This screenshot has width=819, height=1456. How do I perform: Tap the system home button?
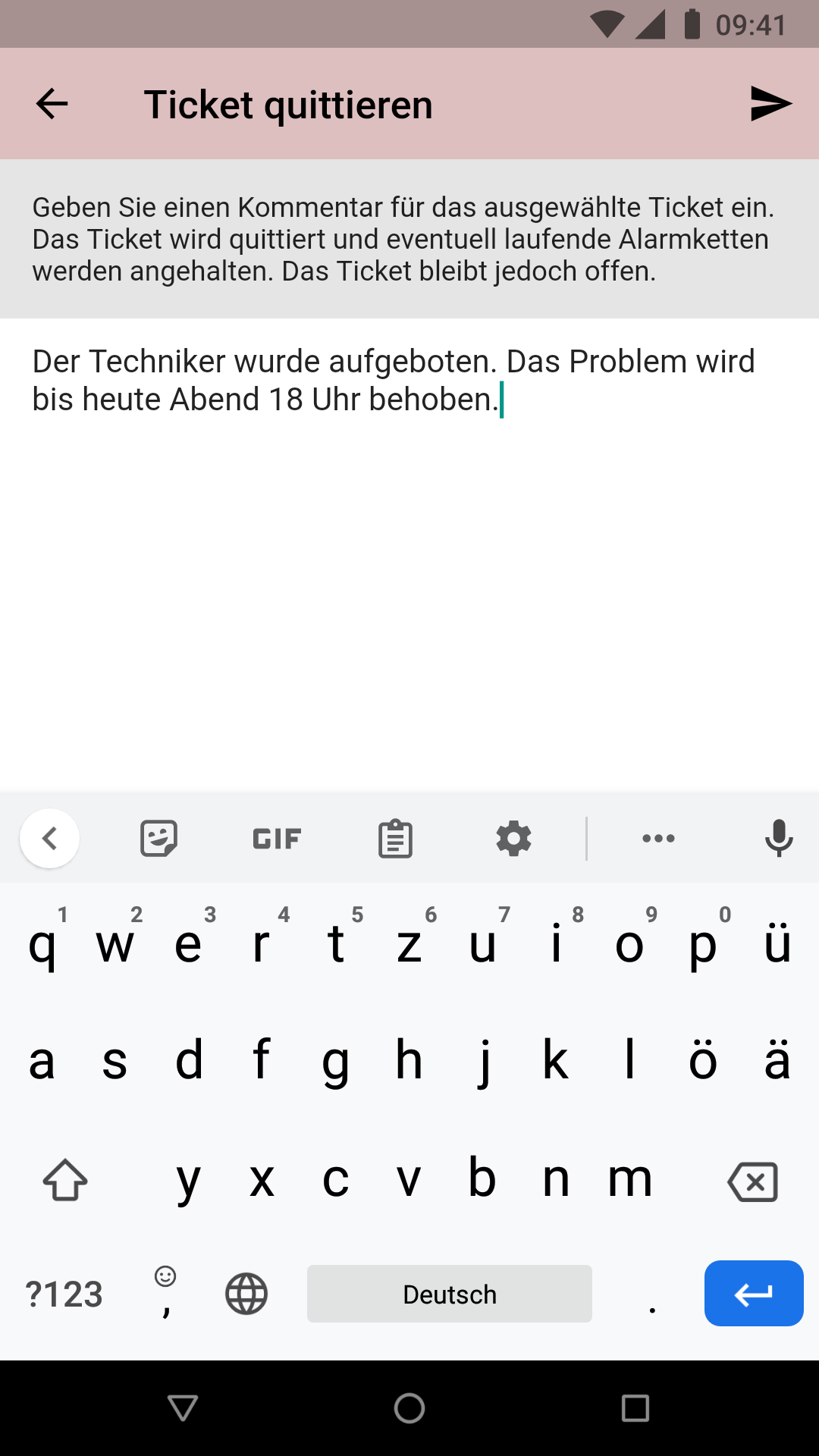[409, 1408]
